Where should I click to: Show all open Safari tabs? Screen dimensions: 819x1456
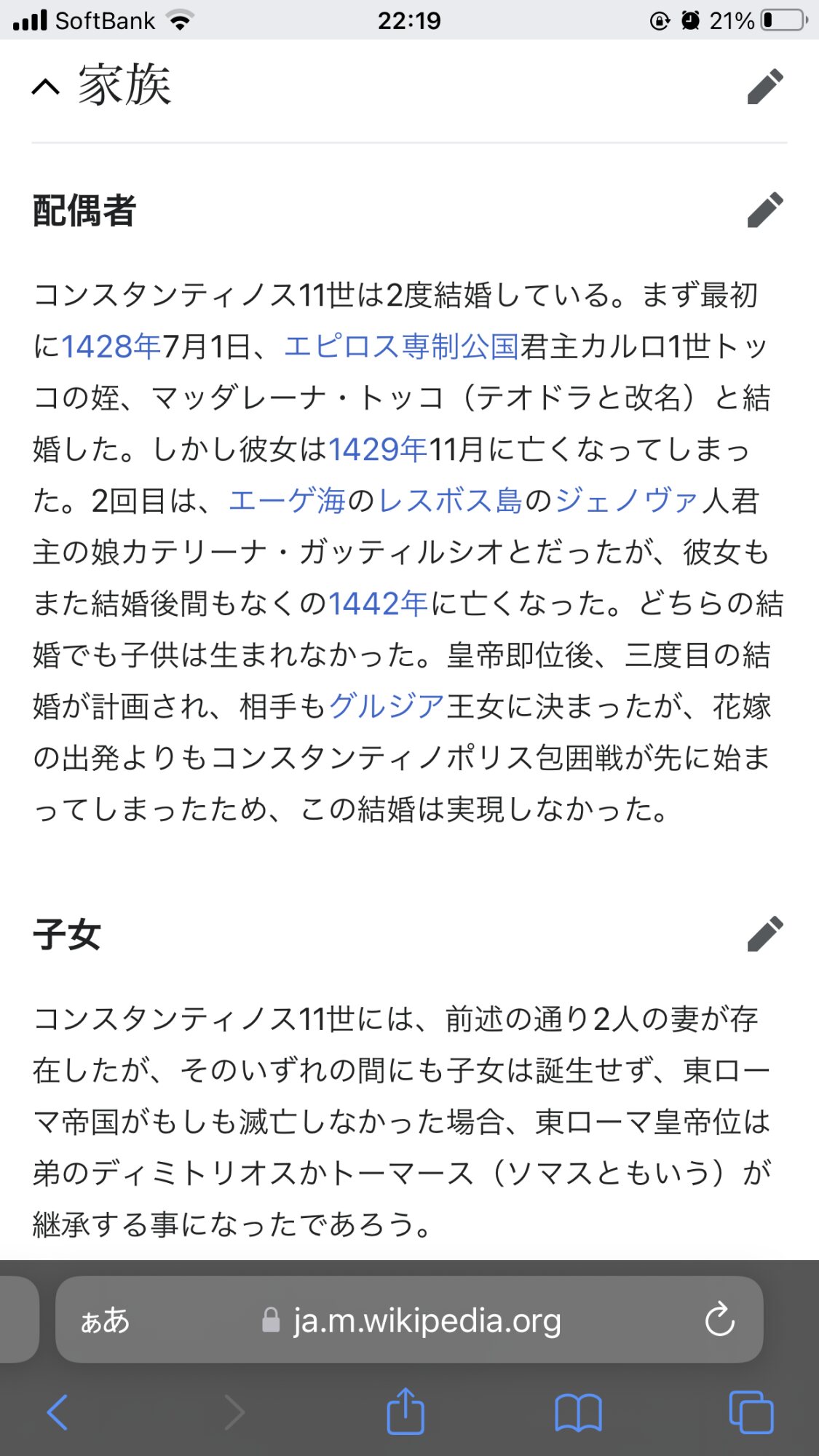click(751, 1412)
